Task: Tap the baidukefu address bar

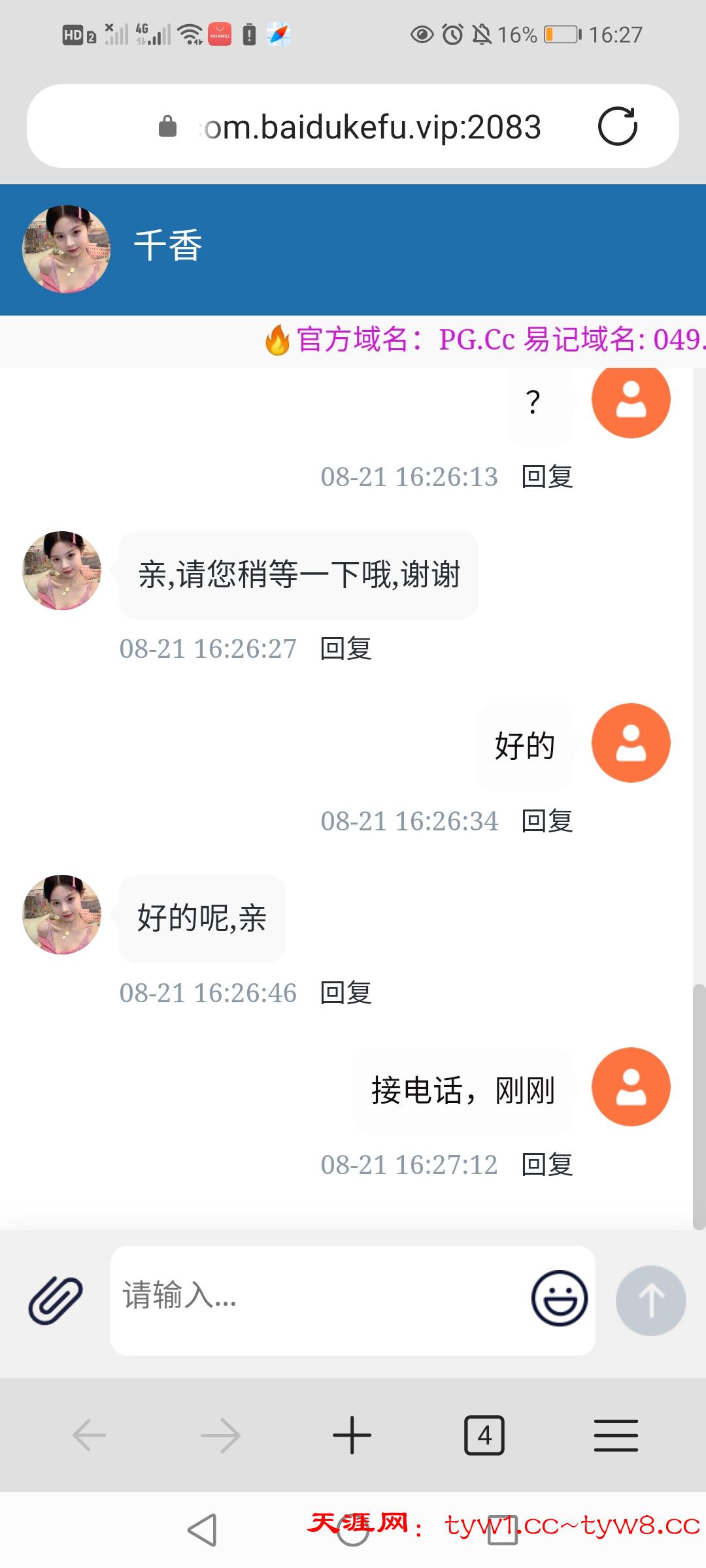Action: [366, 127]
